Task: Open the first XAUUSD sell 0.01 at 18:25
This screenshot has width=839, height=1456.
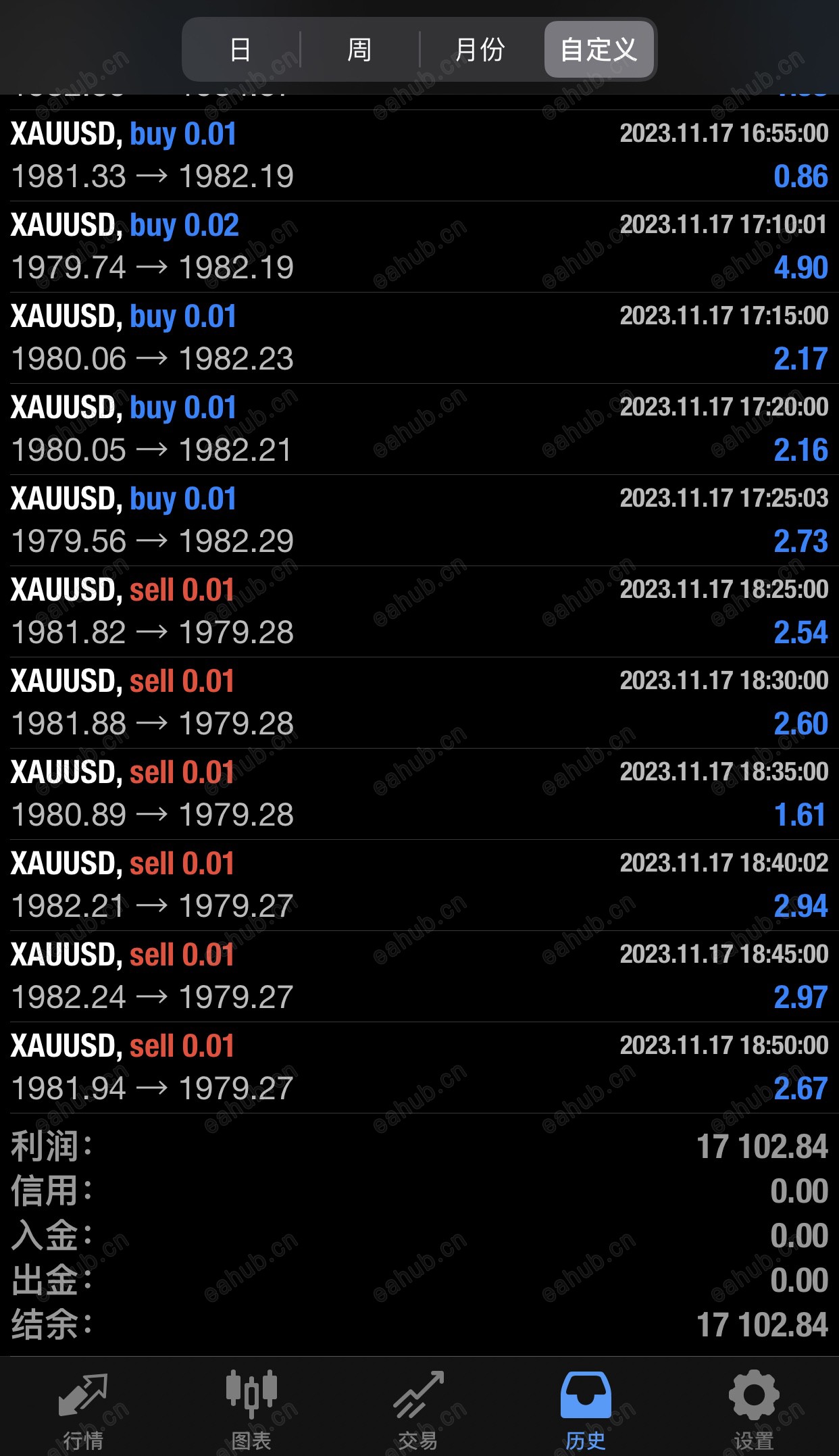Action: [x=419, y=610]
